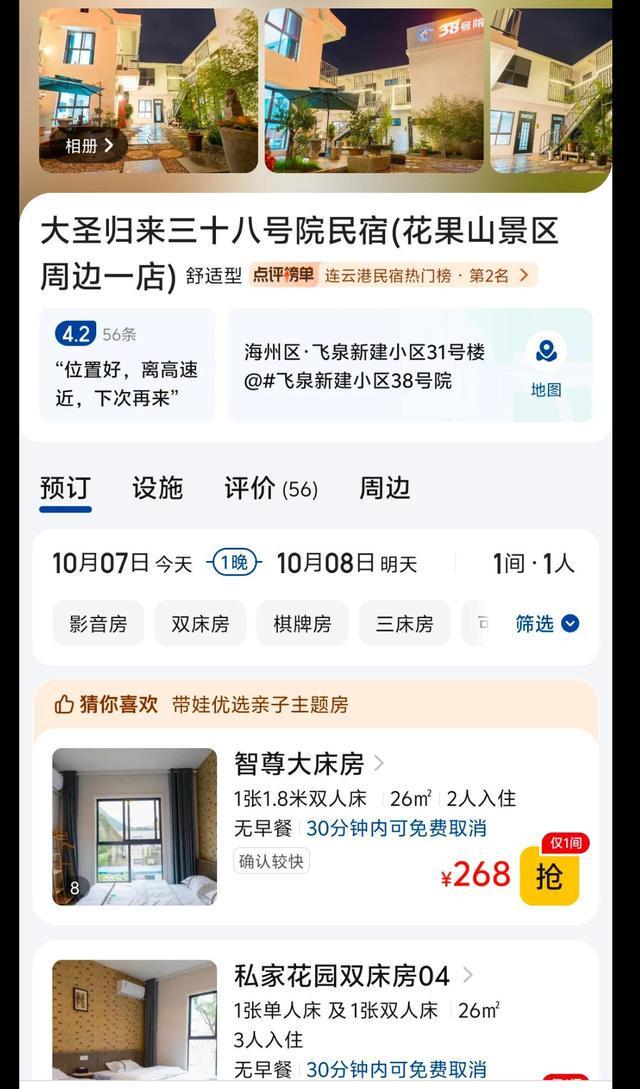Book 智尊大床房 with the 抢 button
Image resolution: width=640 pixels, height=1089 pixels.
[x=549, y=877]
